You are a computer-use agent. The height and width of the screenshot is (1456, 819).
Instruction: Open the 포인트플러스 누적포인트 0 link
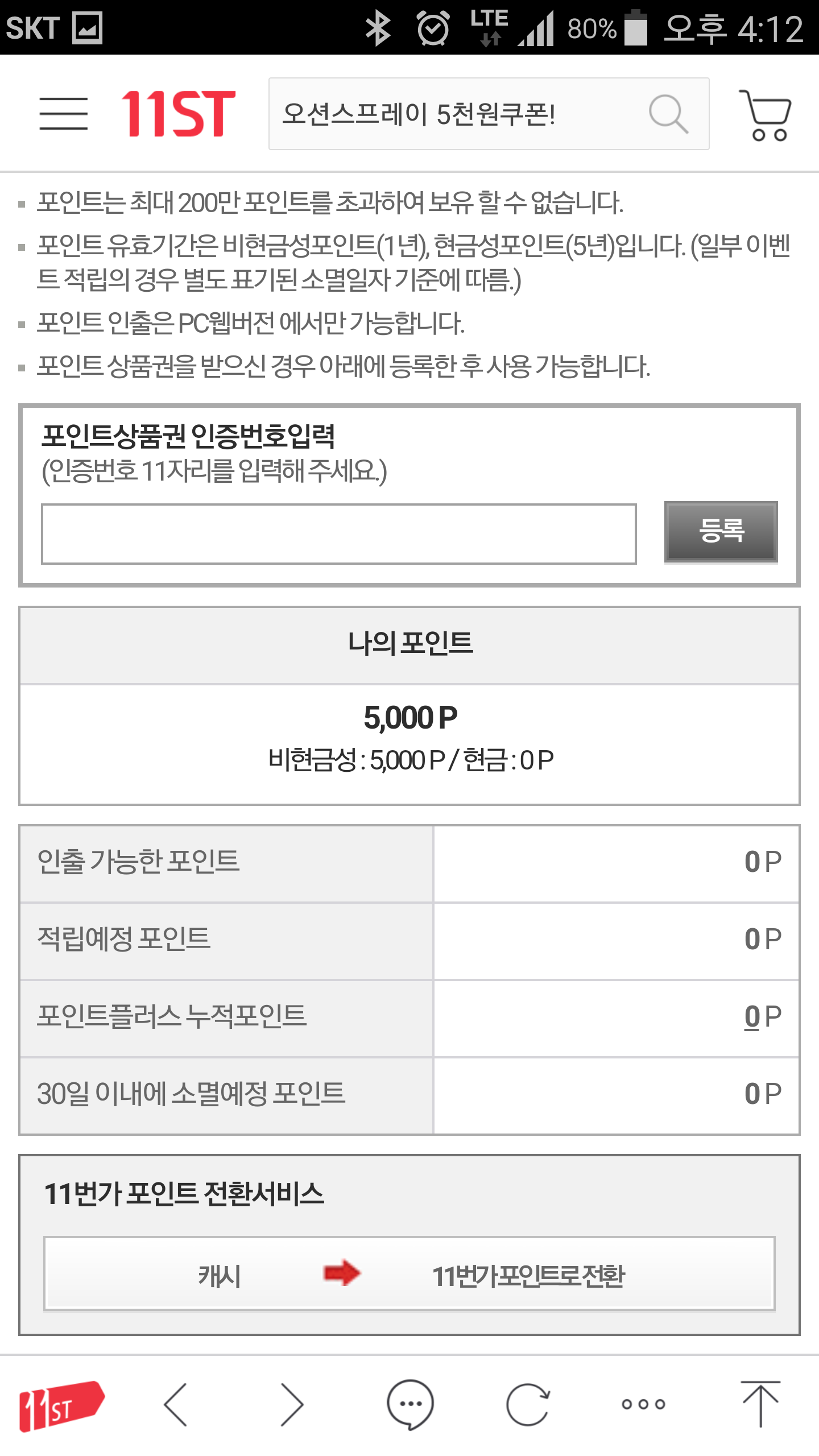coord(752,1017)
